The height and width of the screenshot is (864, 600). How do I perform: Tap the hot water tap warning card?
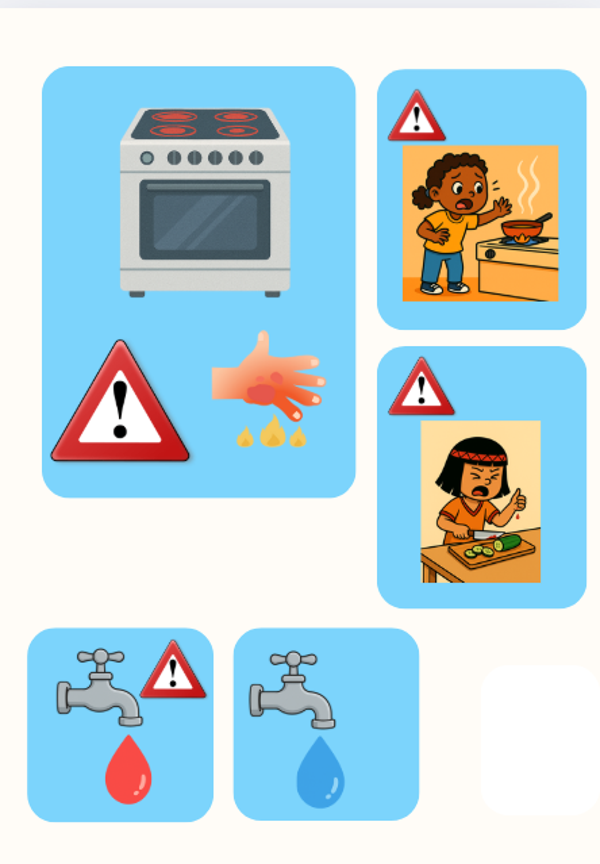pyautogui.click(x=120, y=724)
